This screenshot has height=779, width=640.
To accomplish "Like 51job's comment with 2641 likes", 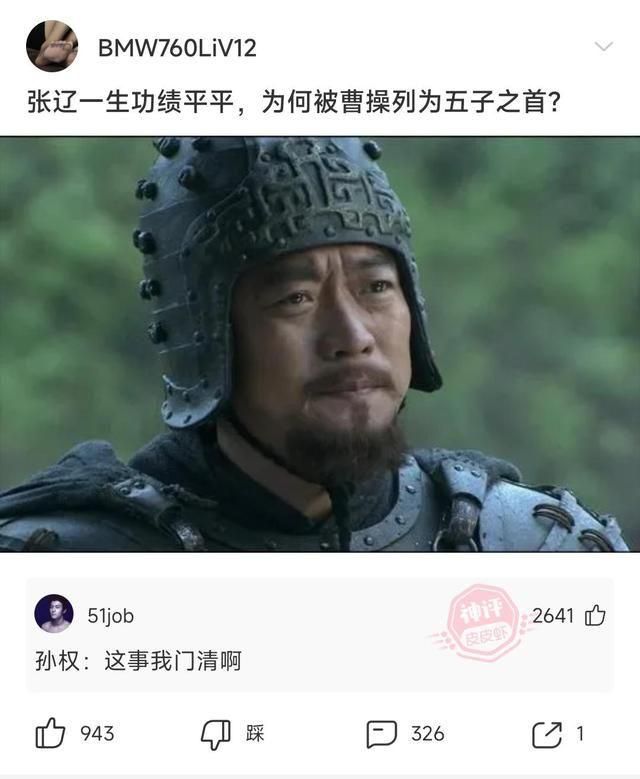I will (x=596, y=615).
